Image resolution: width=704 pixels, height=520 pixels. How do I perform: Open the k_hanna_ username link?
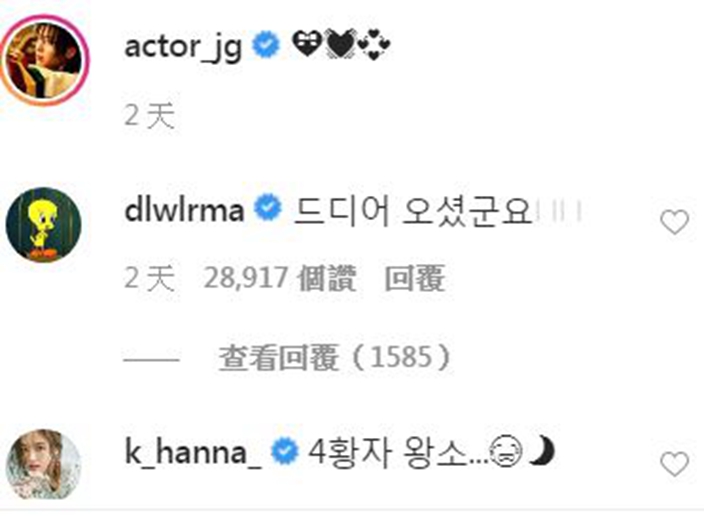point(194,453)
